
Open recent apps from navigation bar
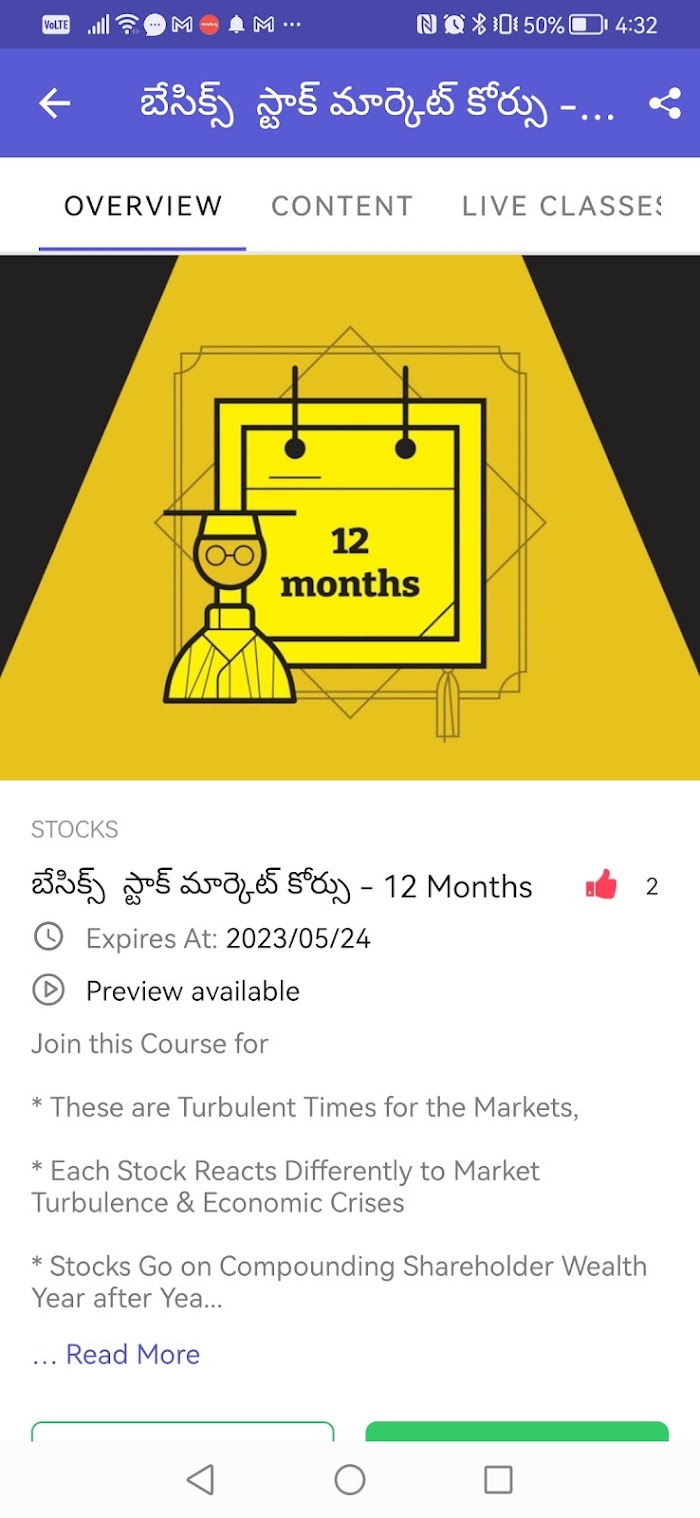[498, 1479]
